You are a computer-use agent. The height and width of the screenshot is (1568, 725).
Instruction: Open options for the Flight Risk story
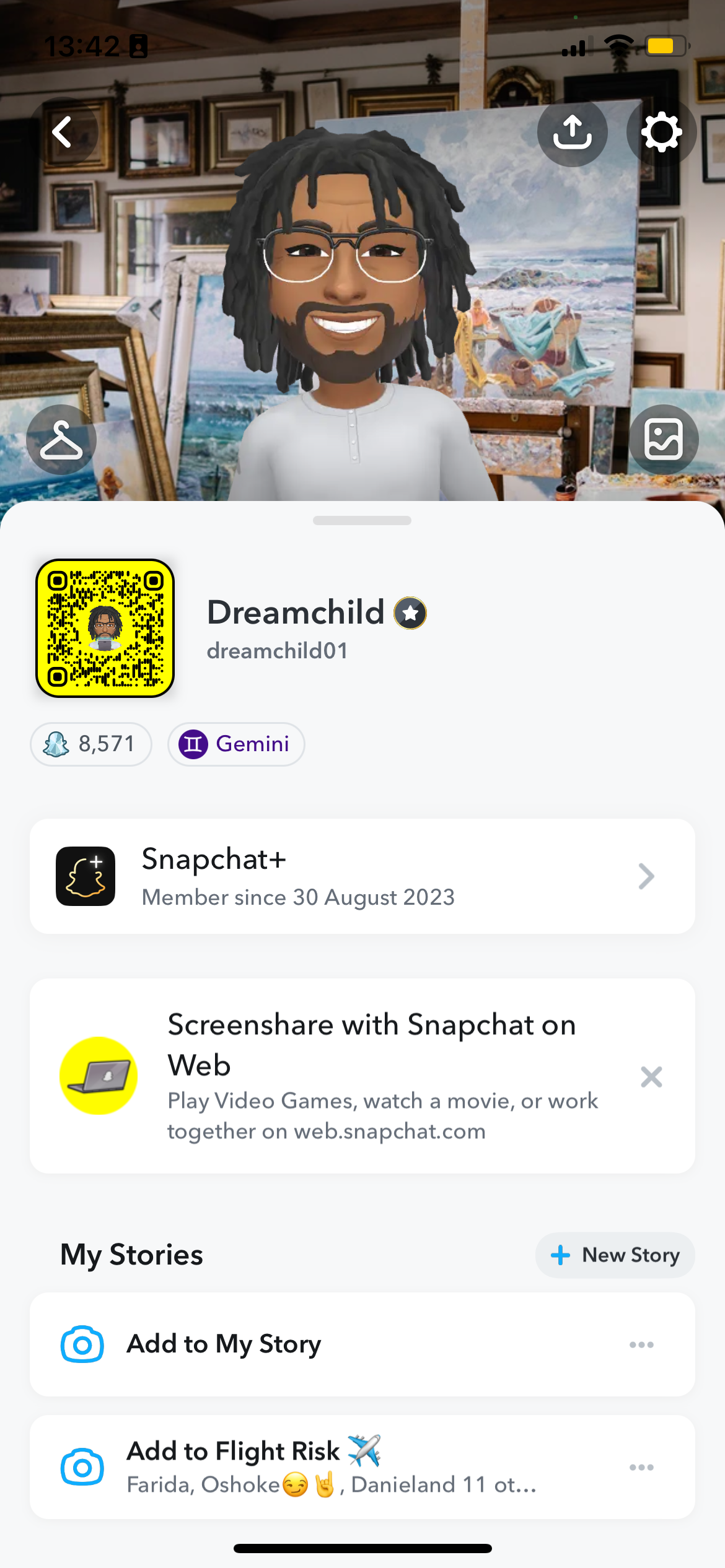pyautogui.click(x=641, y=1466)
